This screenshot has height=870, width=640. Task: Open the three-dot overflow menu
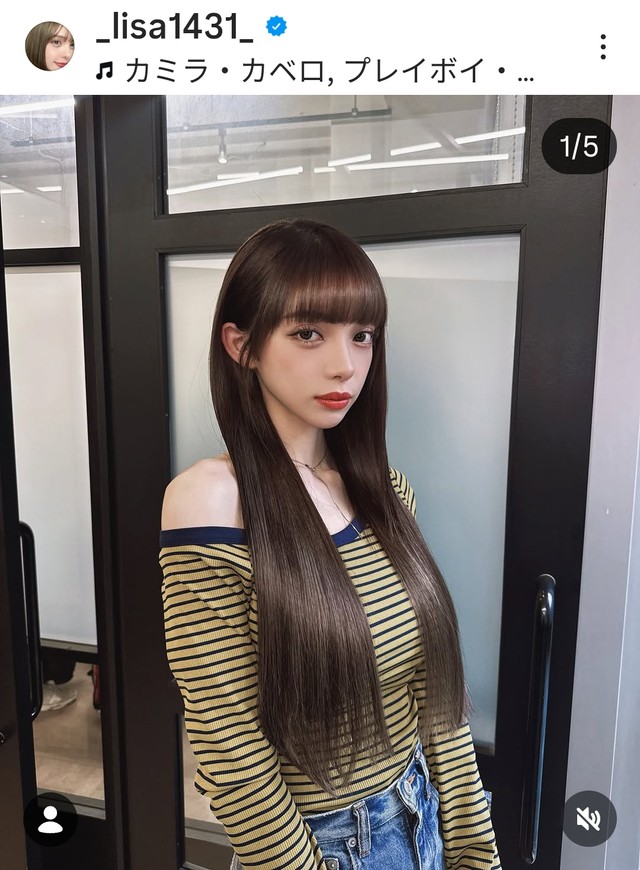pyautogui.click(x=603, y=46)
